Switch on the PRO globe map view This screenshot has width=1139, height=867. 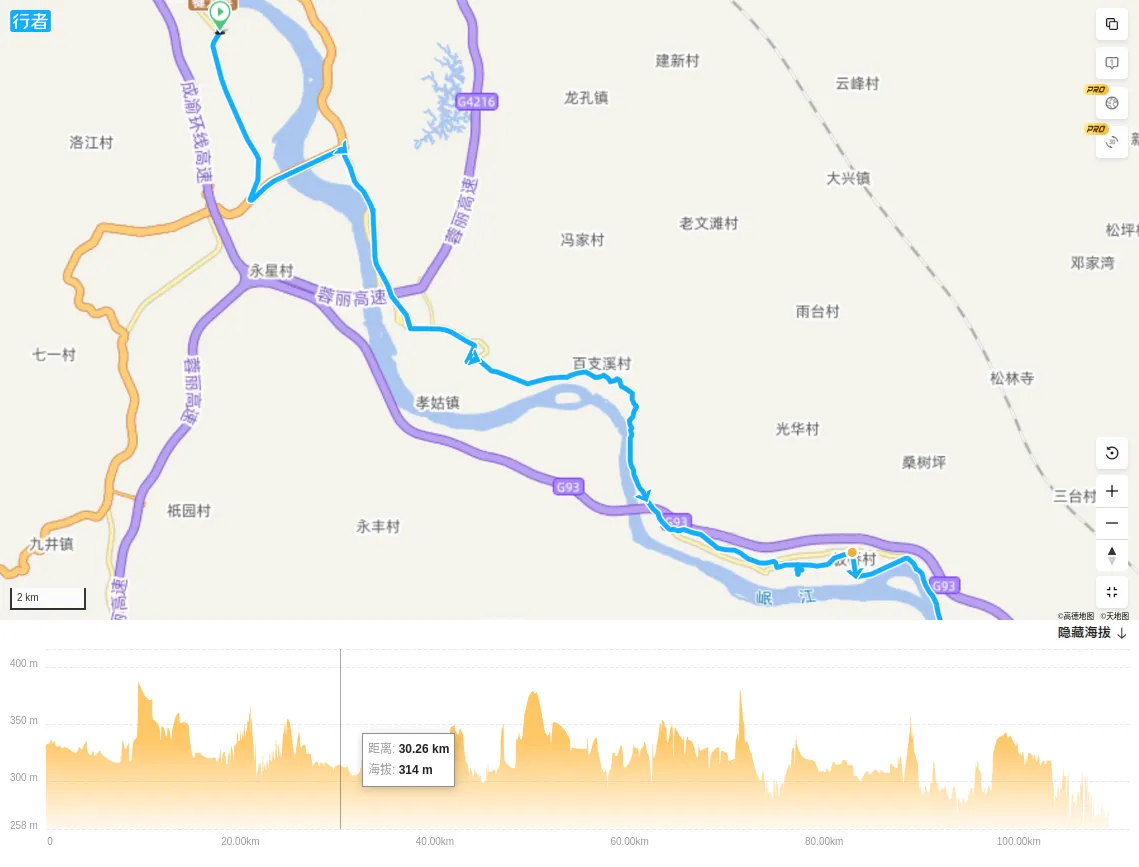pos(1111,103)
